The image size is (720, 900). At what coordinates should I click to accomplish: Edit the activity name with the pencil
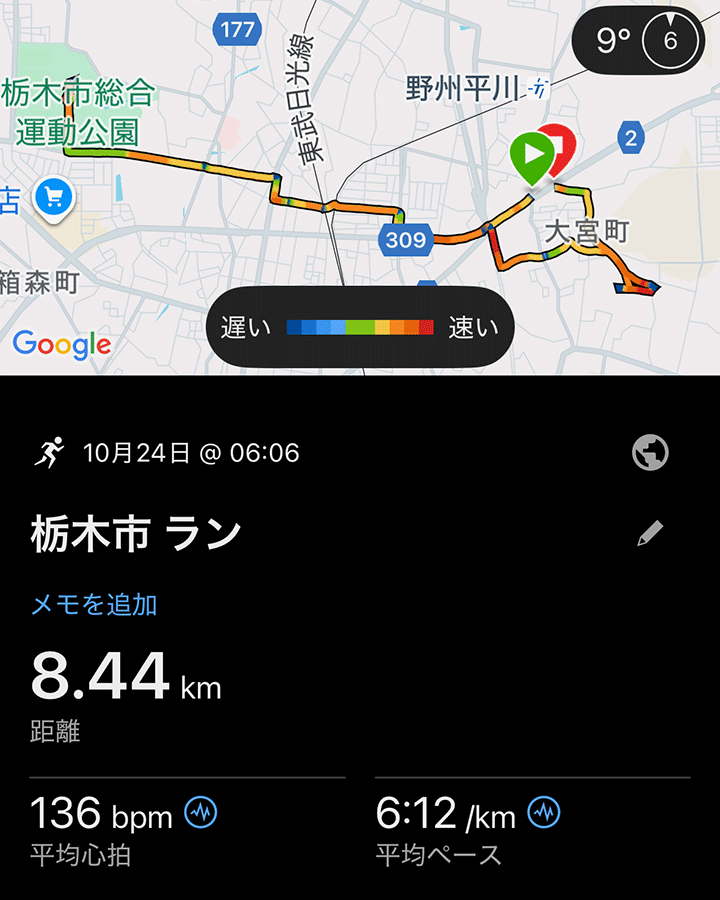(x=650, y=534)
